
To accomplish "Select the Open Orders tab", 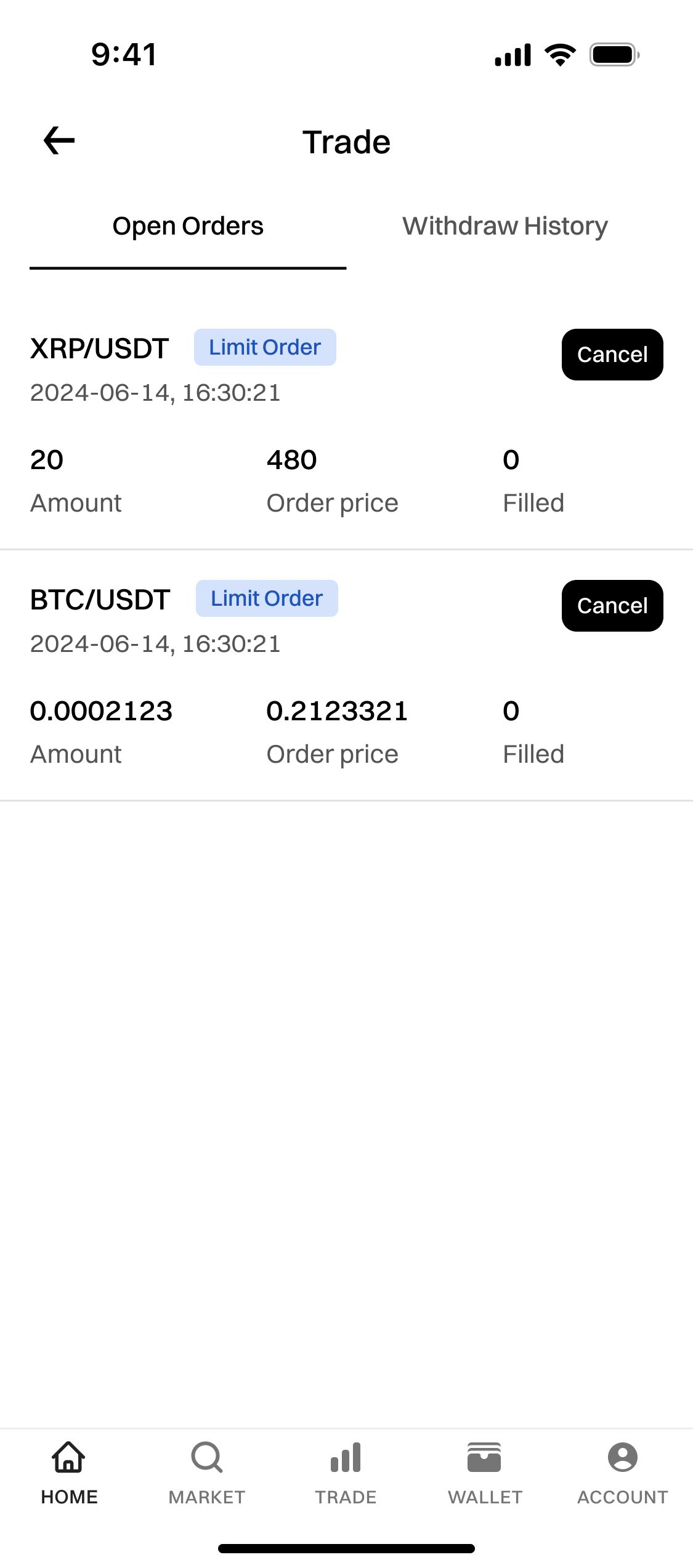I will tap(188, 226).
